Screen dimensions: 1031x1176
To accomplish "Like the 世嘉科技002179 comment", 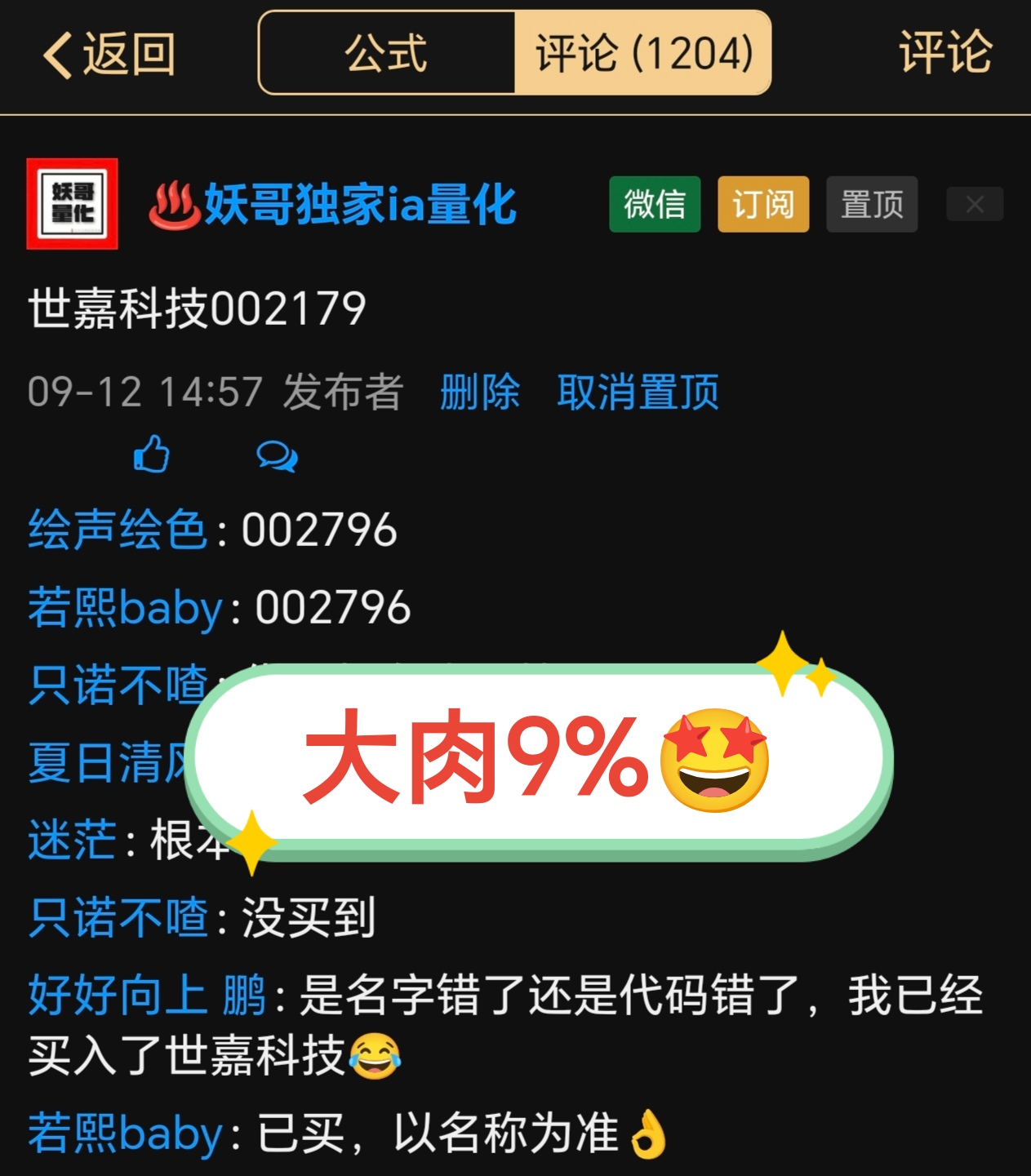I will point(152,455).
